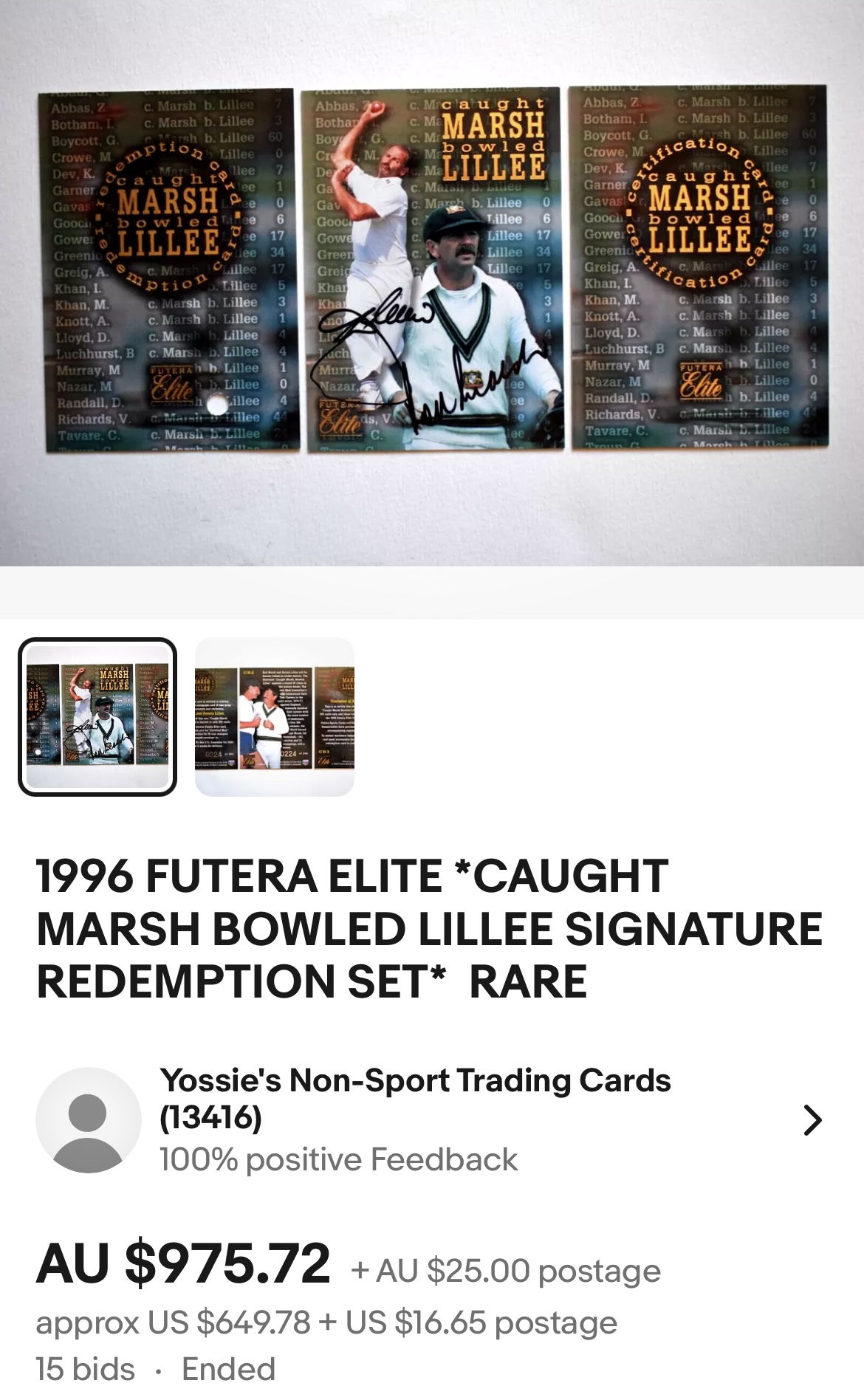Select the first card-fronts thumbnail

tap(97, 716)
